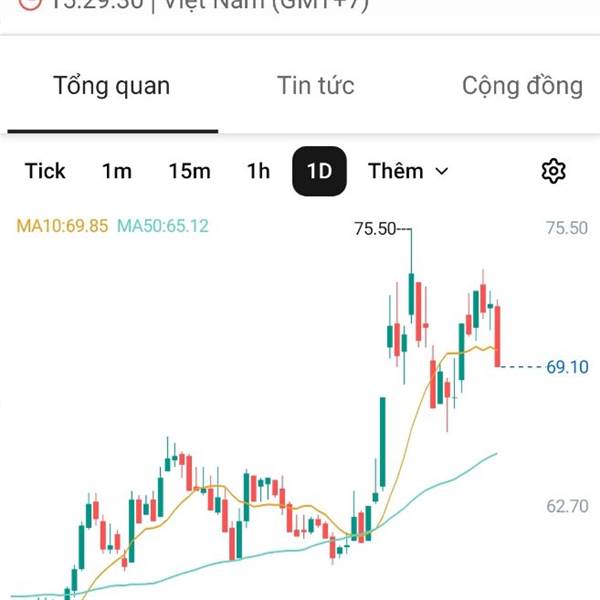Select the 1D chart interval
The height and width of the screenshot is (600, 600).
pos(320,171)
